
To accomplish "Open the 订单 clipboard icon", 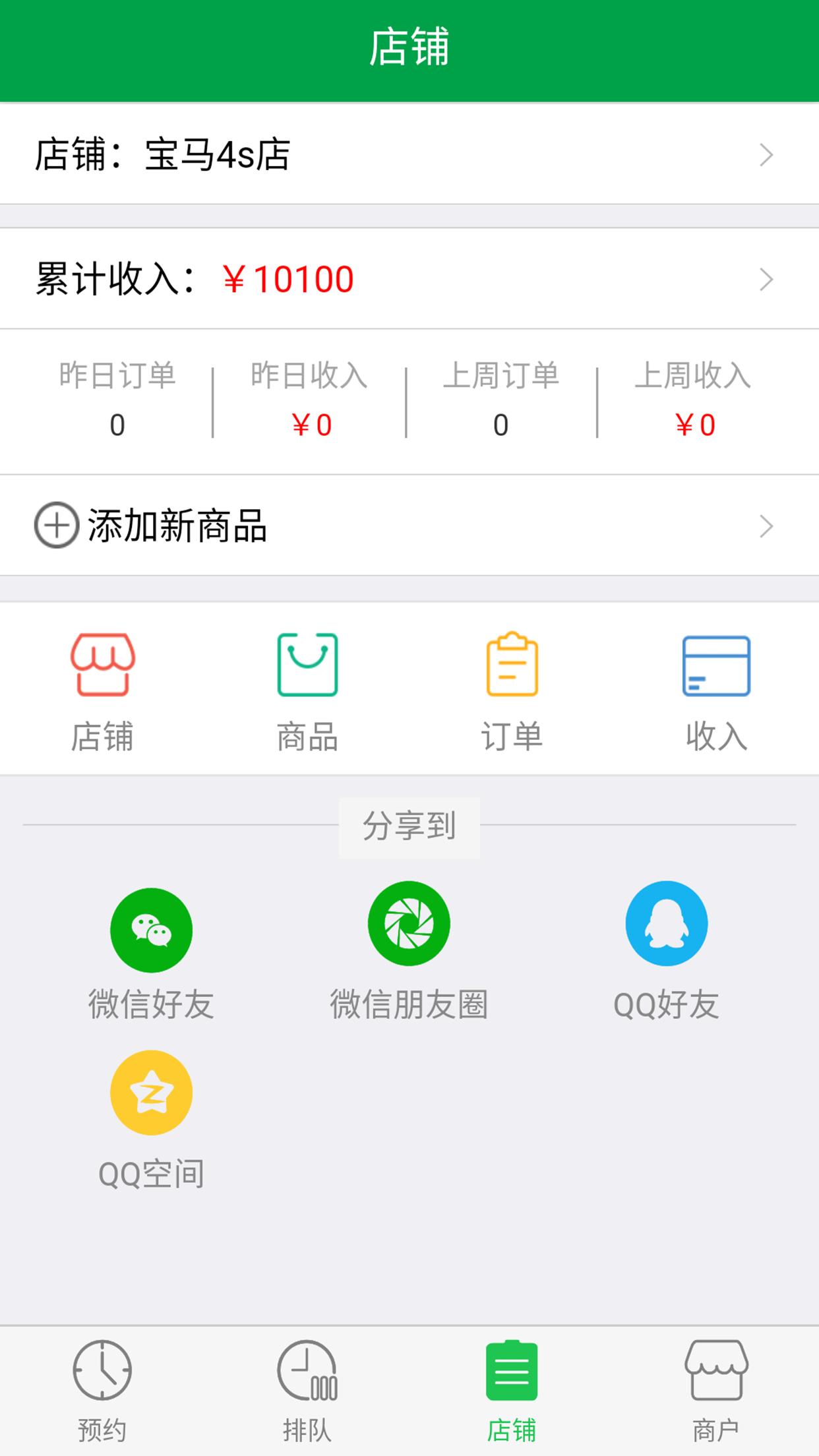I will pyautogui.click(x=512, y=666).
